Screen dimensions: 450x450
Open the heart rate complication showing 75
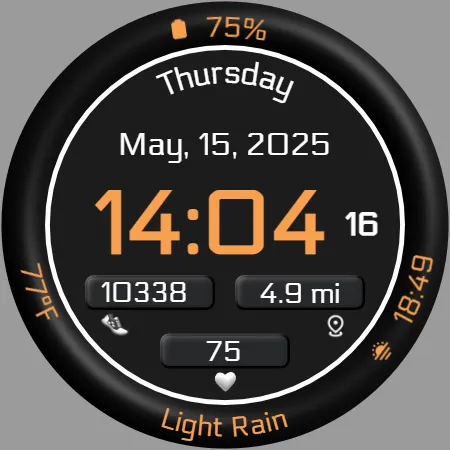click(224, 351)
